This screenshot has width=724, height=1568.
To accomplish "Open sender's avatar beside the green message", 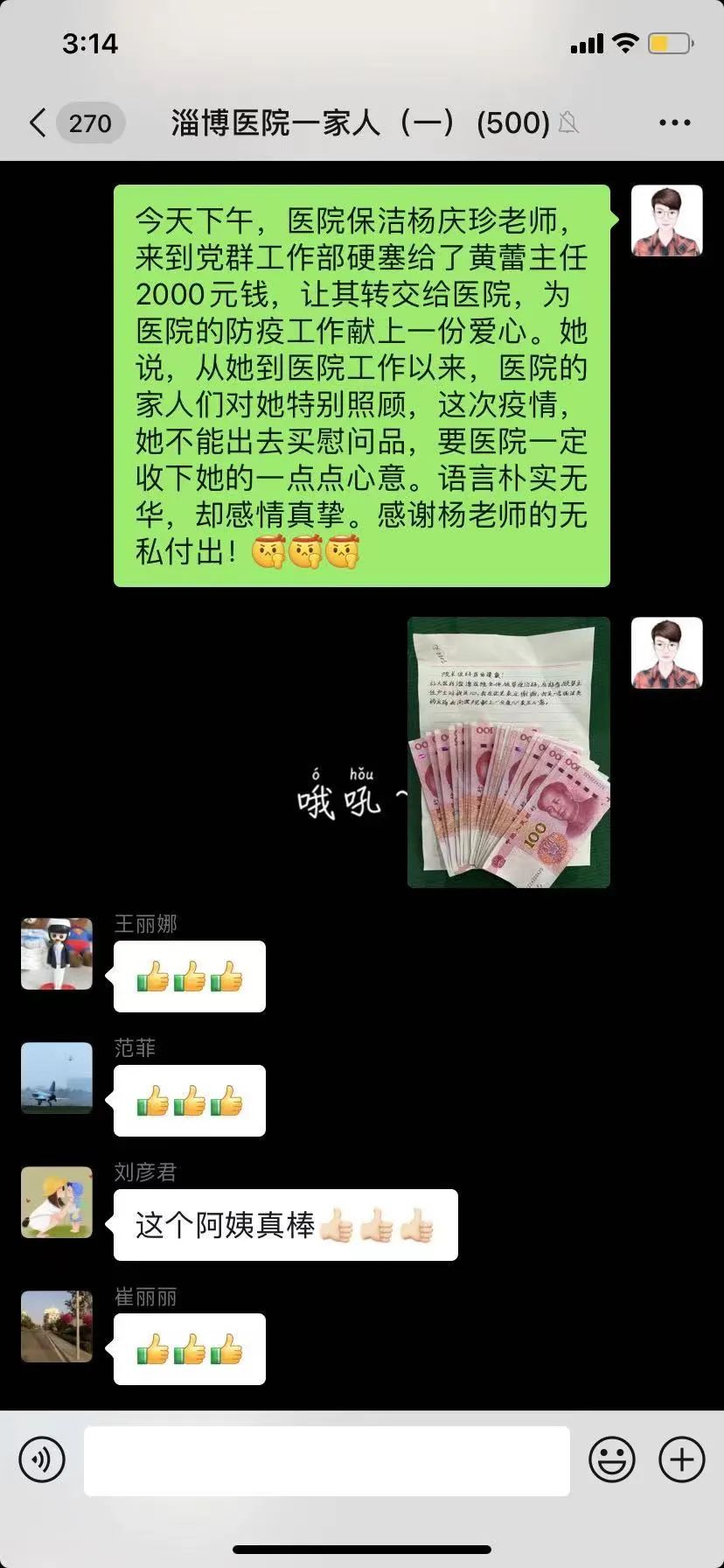I will (x=667, y=220).
